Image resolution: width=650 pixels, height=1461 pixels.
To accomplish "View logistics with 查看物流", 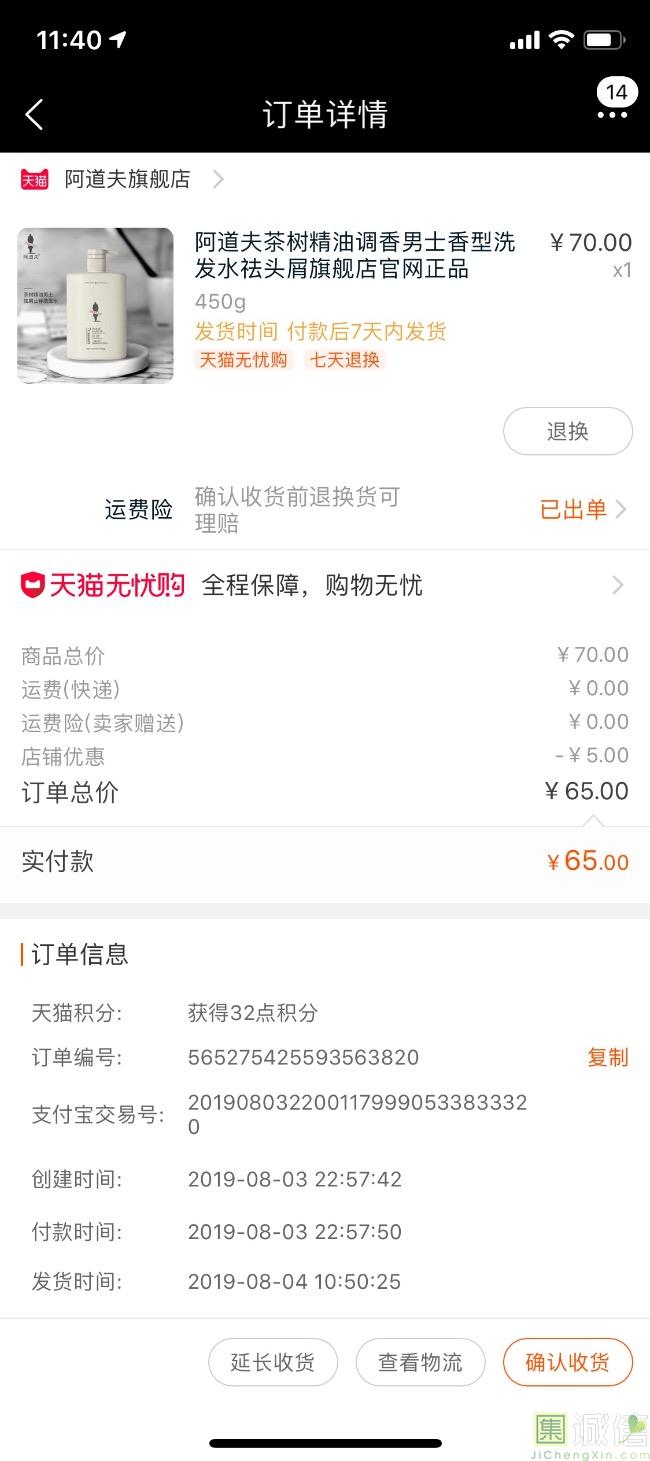I will pyautogui.click(x=420, y=1362).
